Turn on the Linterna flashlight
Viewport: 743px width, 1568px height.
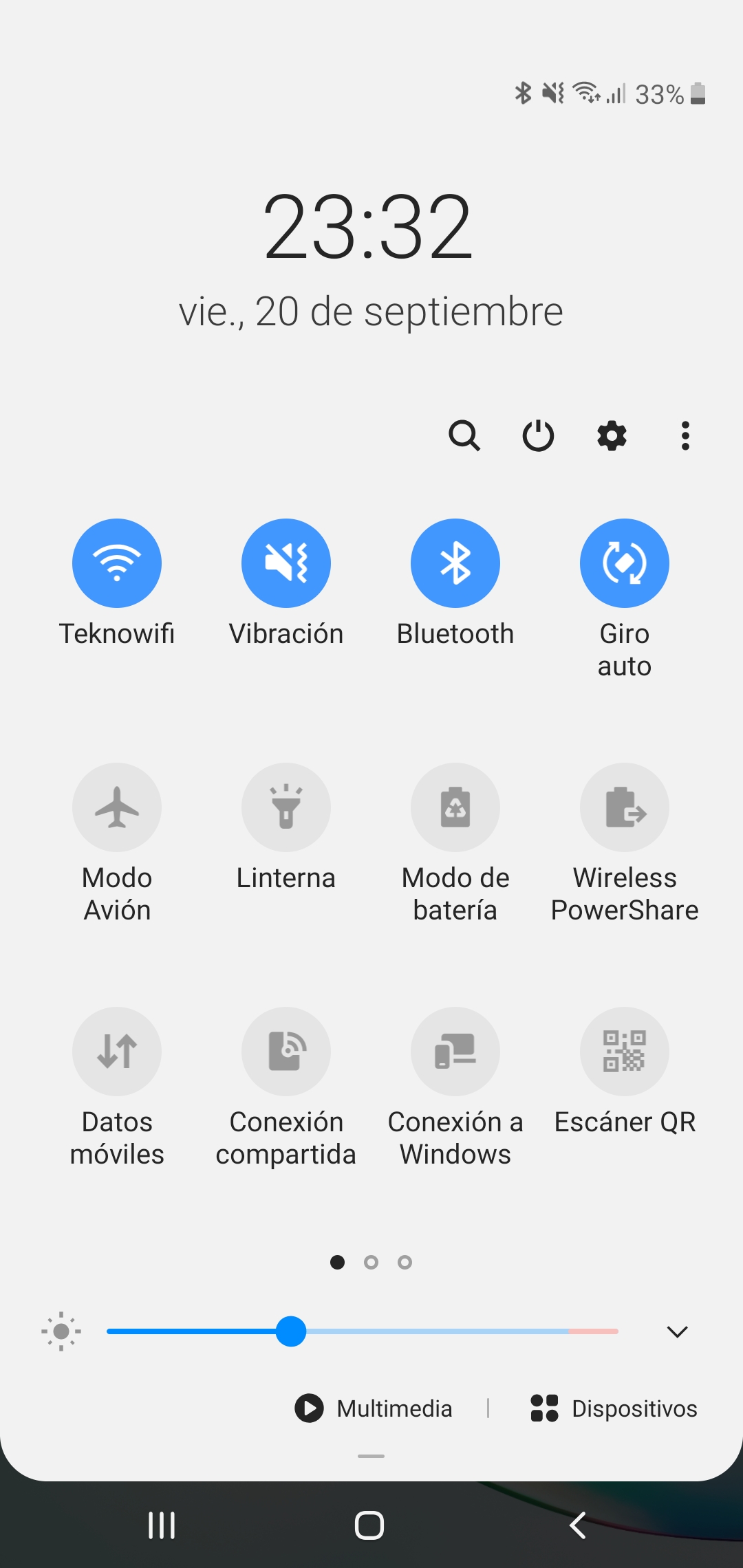[x=286, y=807]
